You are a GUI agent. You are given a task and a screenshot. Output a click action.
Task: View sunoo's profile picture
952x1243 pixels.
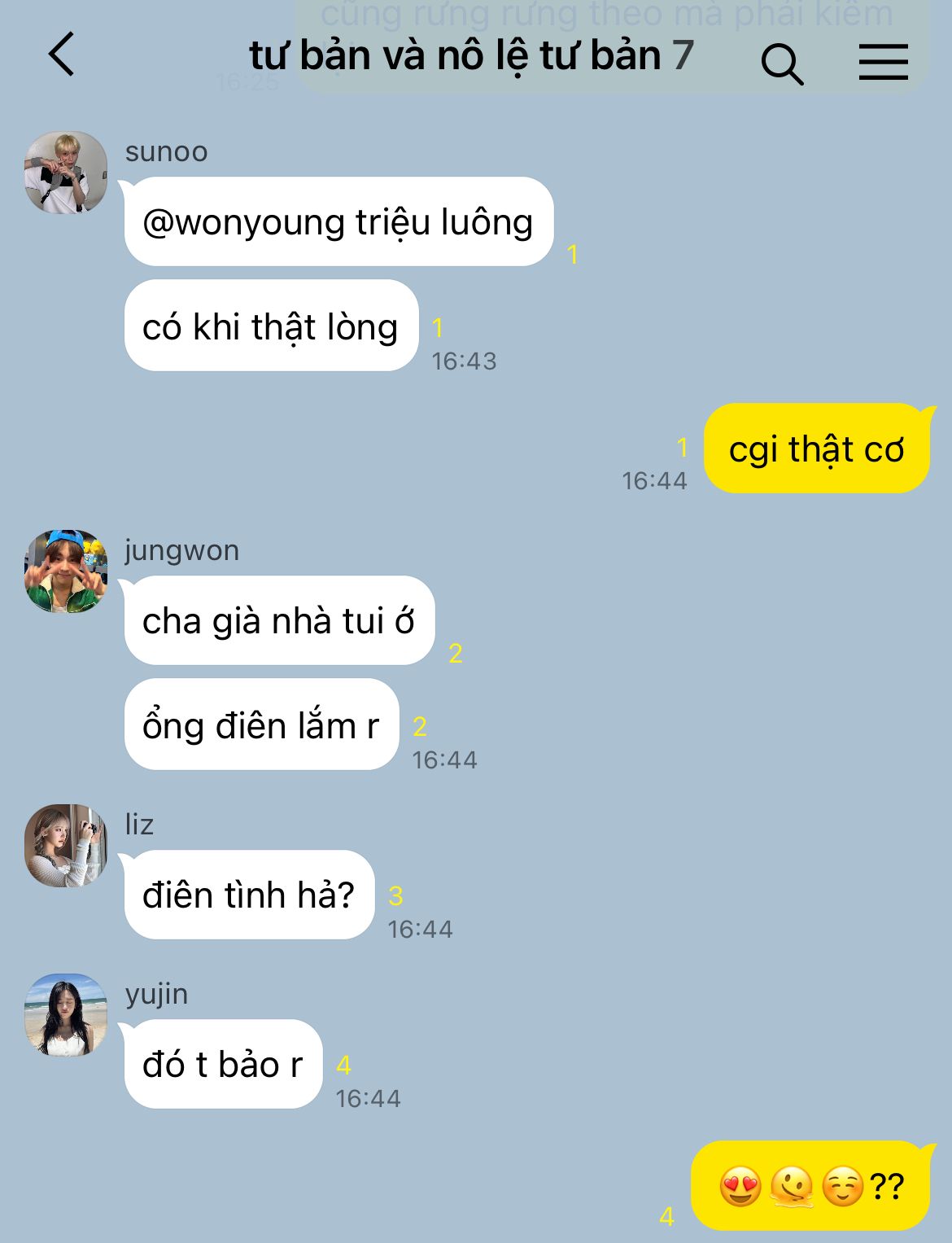pos(66,173)
